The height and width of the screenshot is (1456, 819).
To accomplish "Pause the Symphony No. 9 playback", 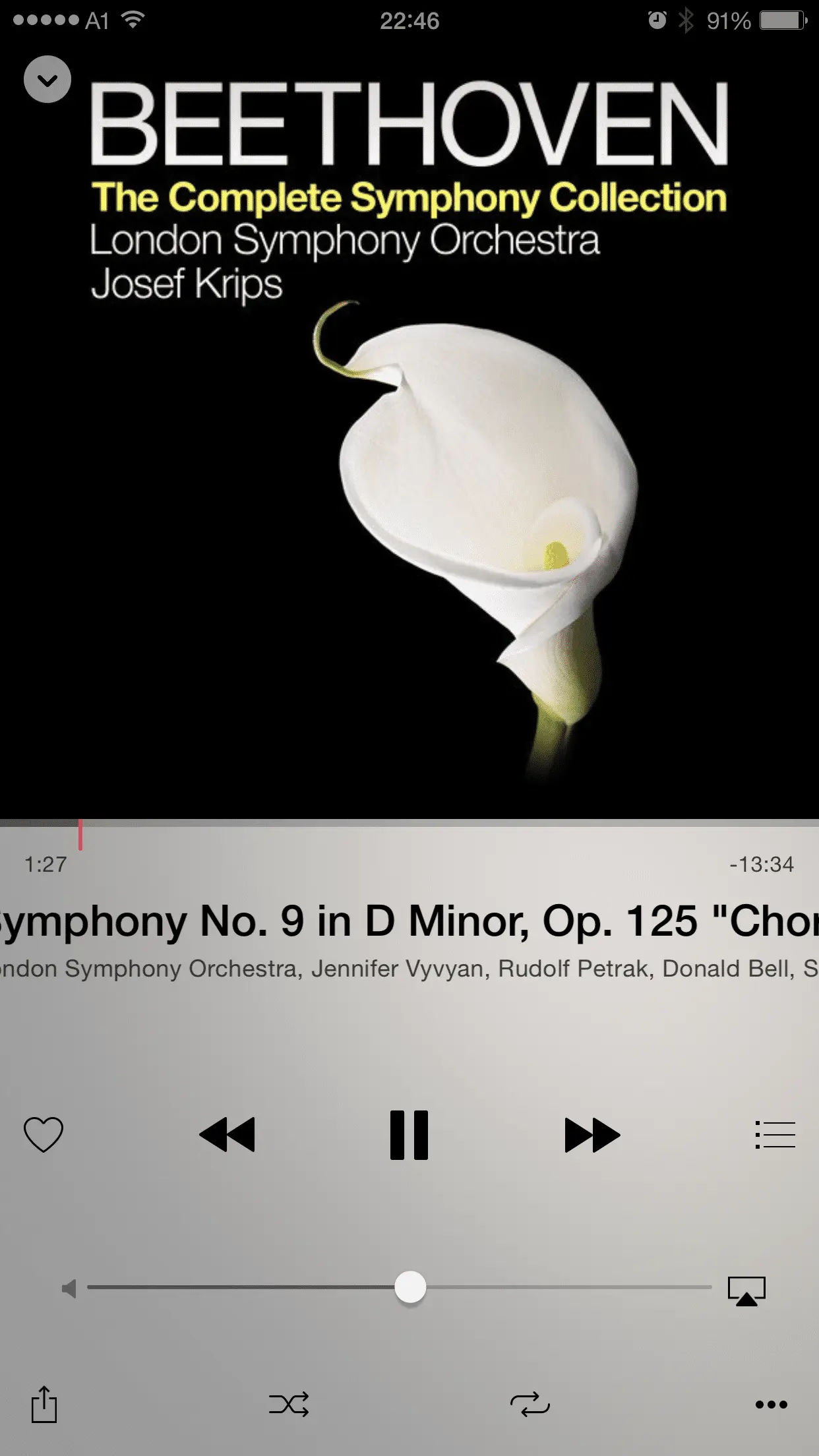I will click(x=409, y=1134).
